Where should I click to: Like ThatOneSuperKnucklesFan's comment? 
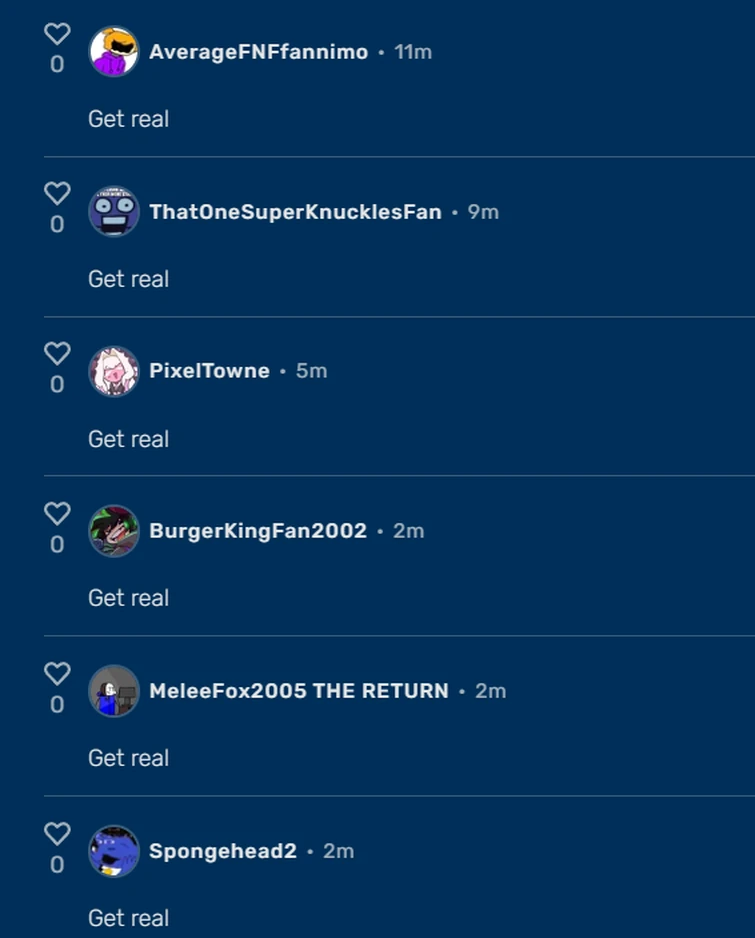click(56, 193)
